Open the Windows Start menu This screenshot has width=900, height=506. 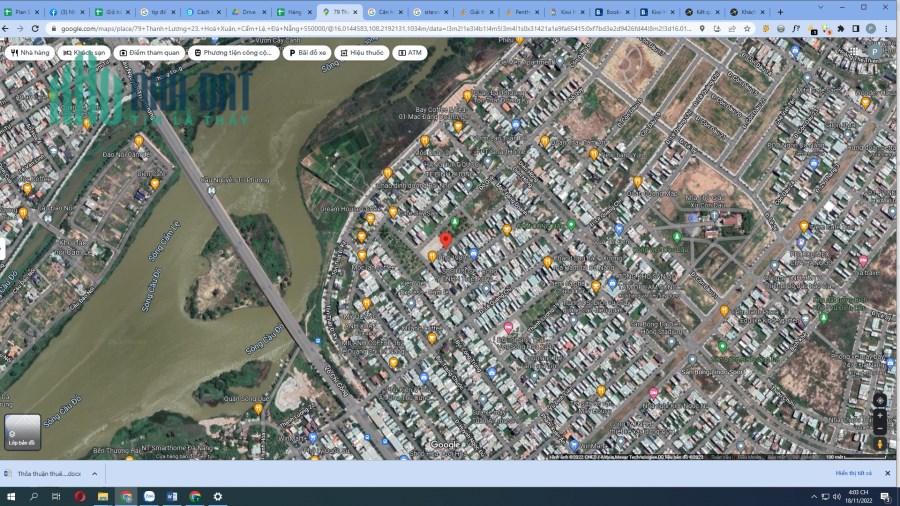(x=10, y=496)
